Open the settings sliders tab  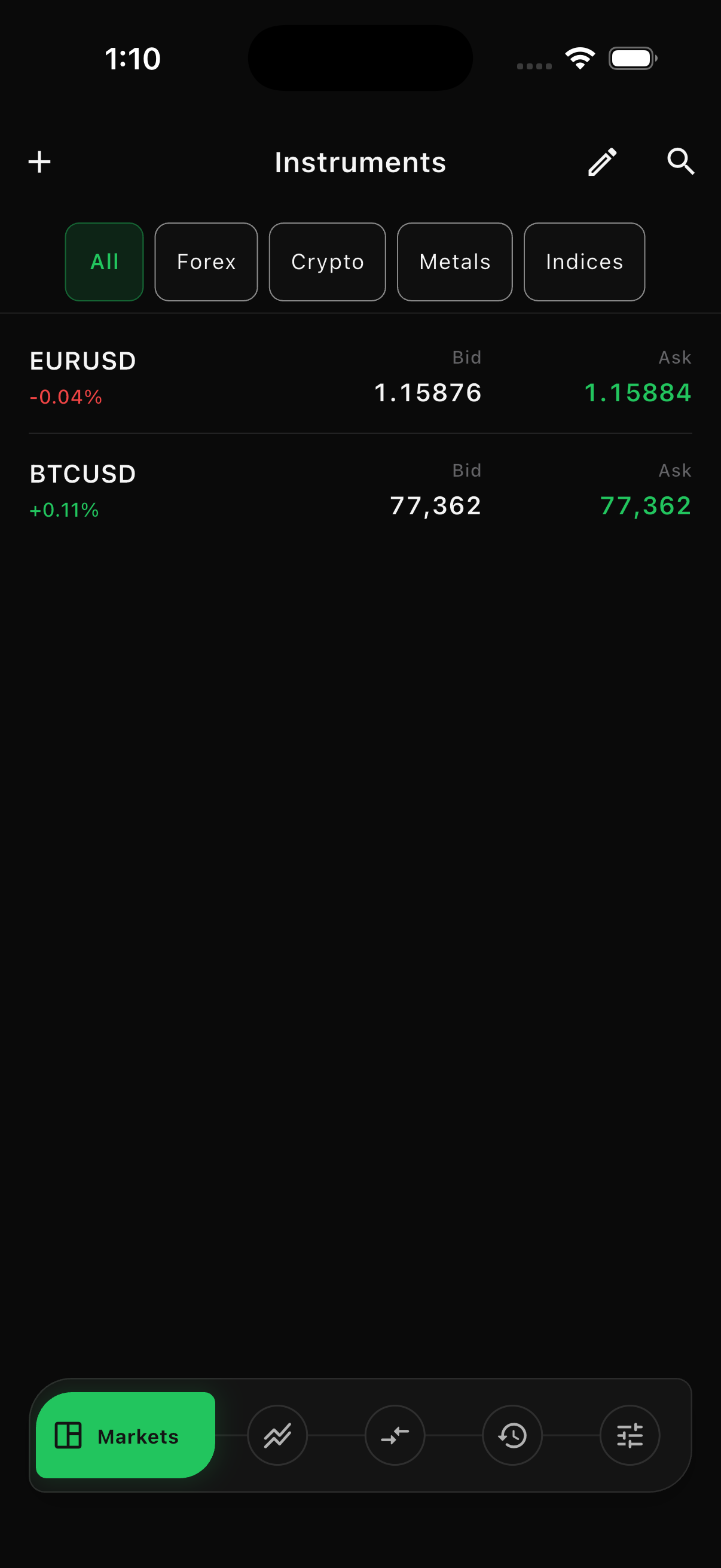click(630, 1435)
